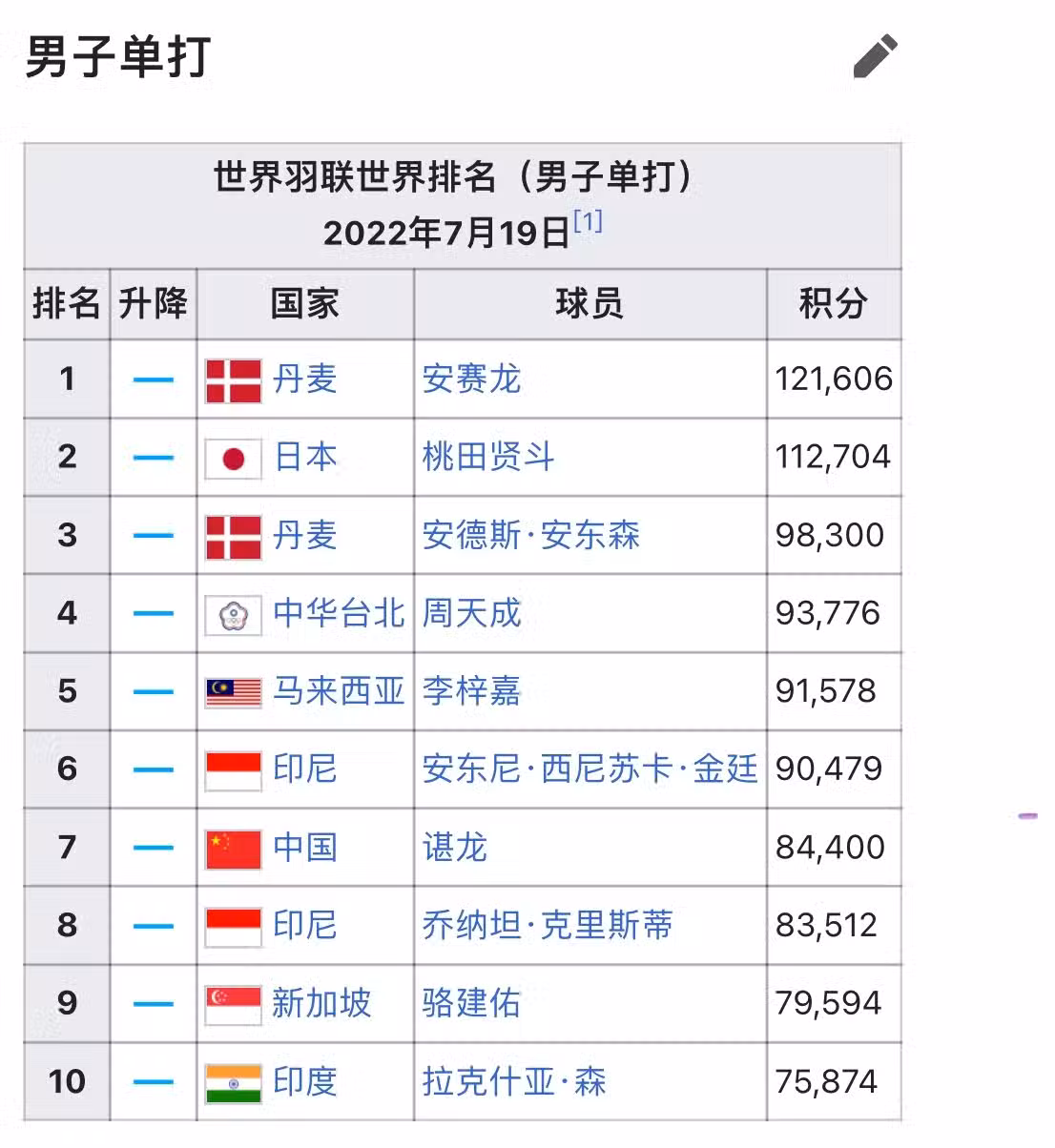
Task: Open the 中华台北 country link
Action: click(x=339, y=614)
